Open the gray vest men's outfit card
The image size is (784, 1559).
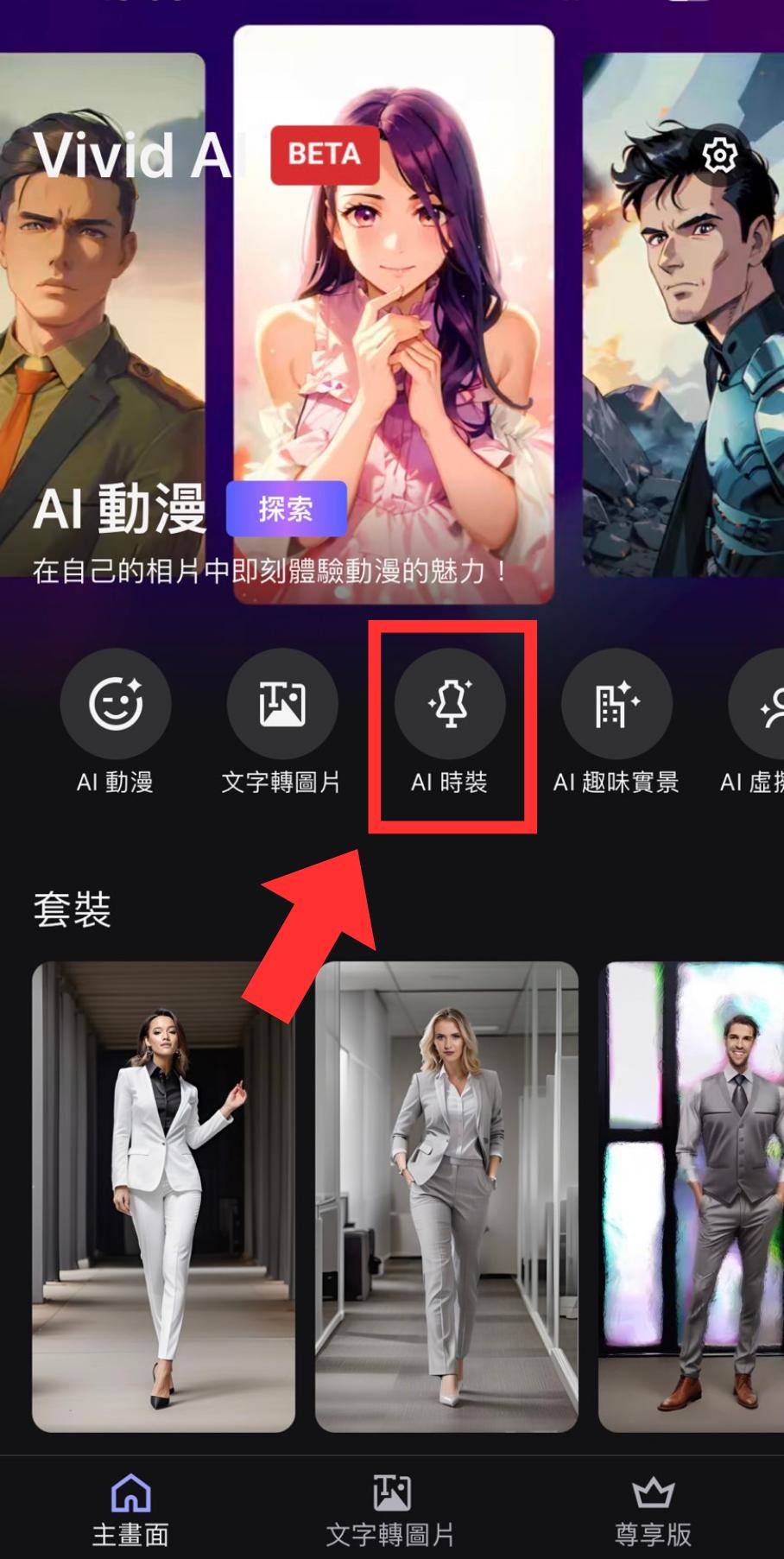[691, 1196]
